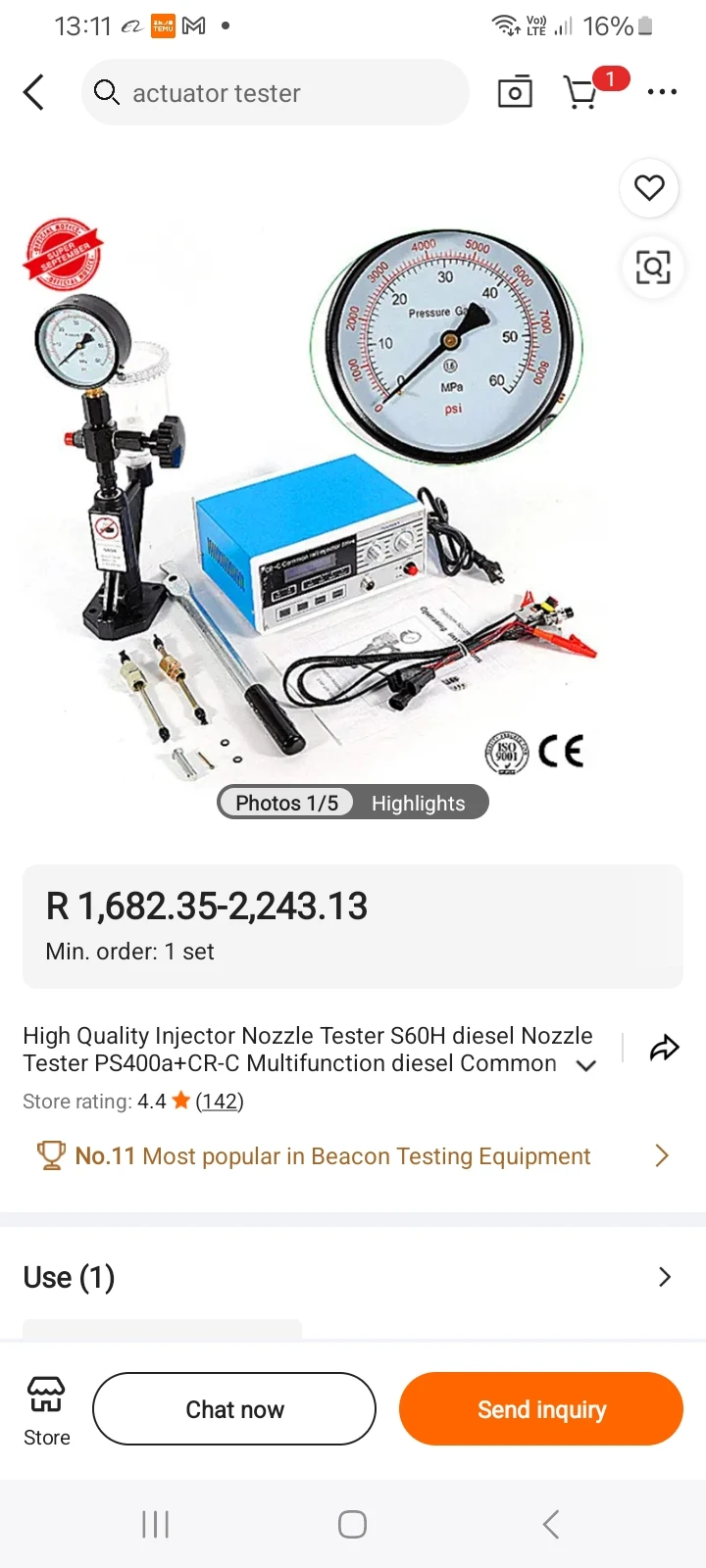Visit the seller's Store

[x=46, y=1411]
